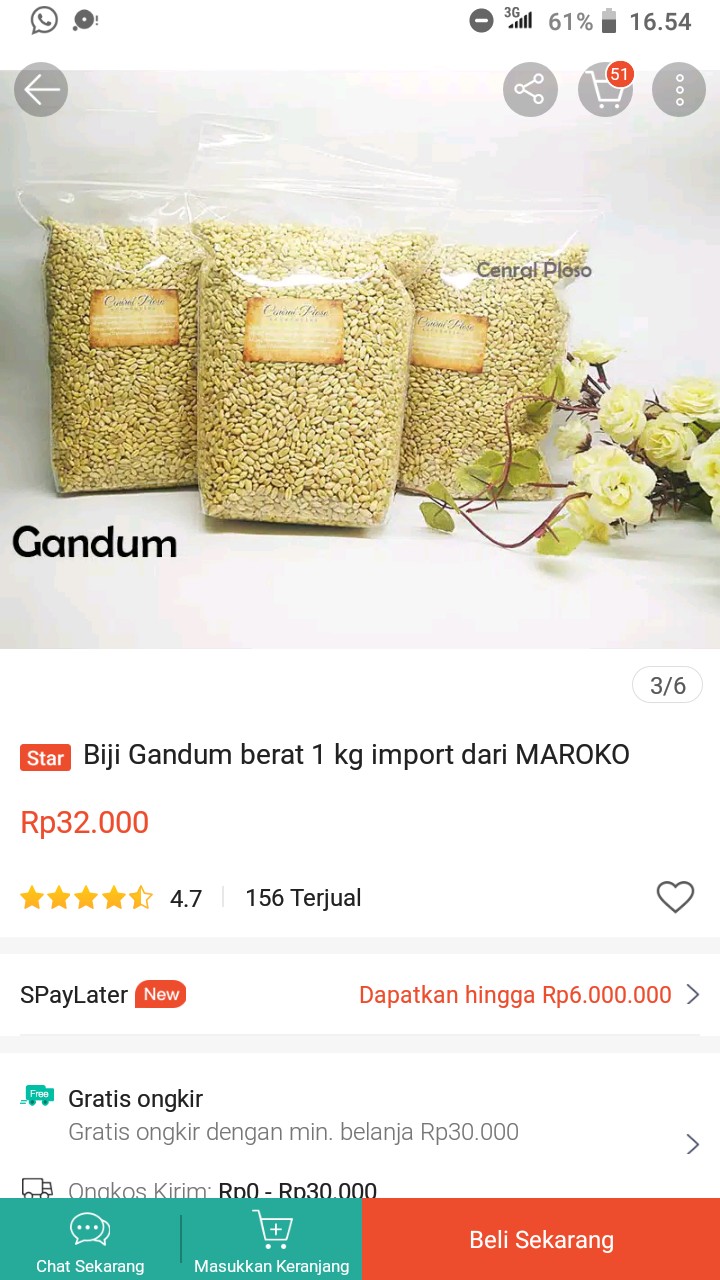Click the Gratis ongkir shipping truck icon
Screen dimensions: 720x1280
[x=37, y=1189]
